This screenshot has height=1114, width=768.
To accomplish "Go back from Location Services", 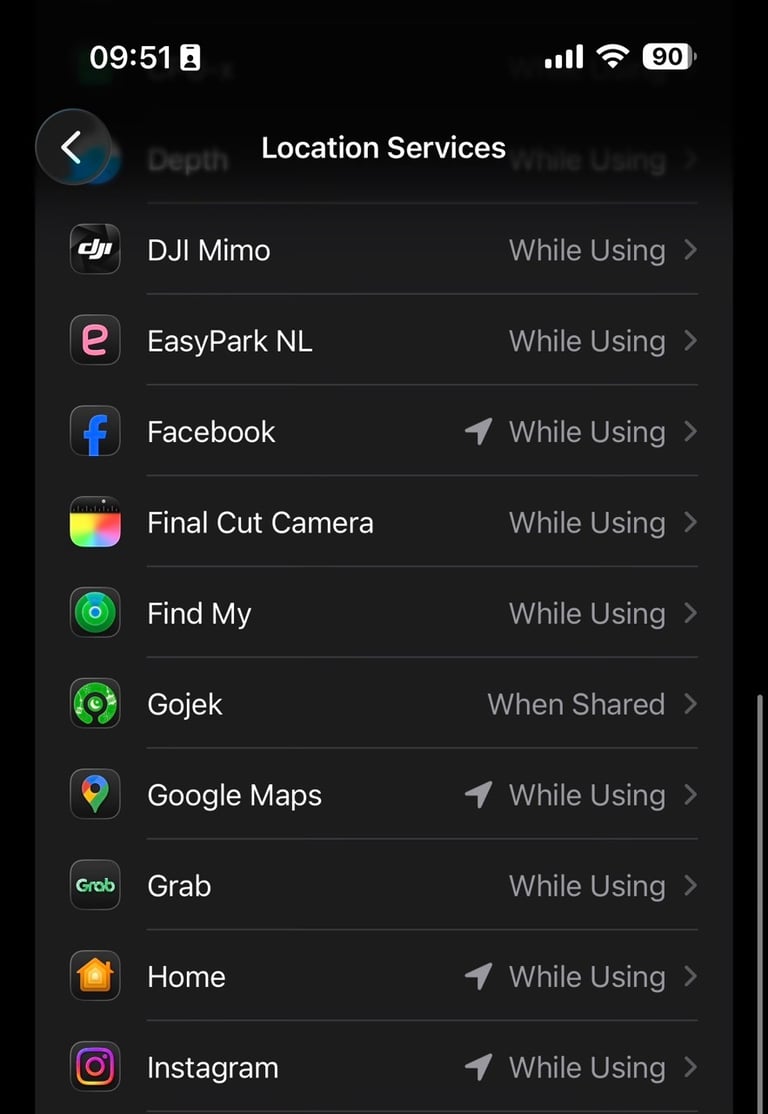I will (x=73, y=147).
